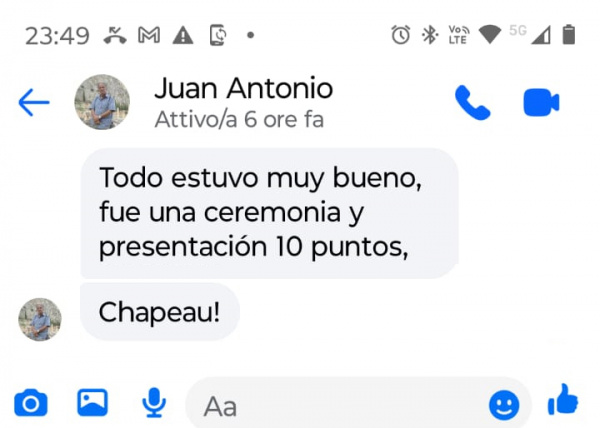Start a video call with Juan Antonio
Image resolution: width=600 pixels, height=428 pixels.
tap(541, 102)
